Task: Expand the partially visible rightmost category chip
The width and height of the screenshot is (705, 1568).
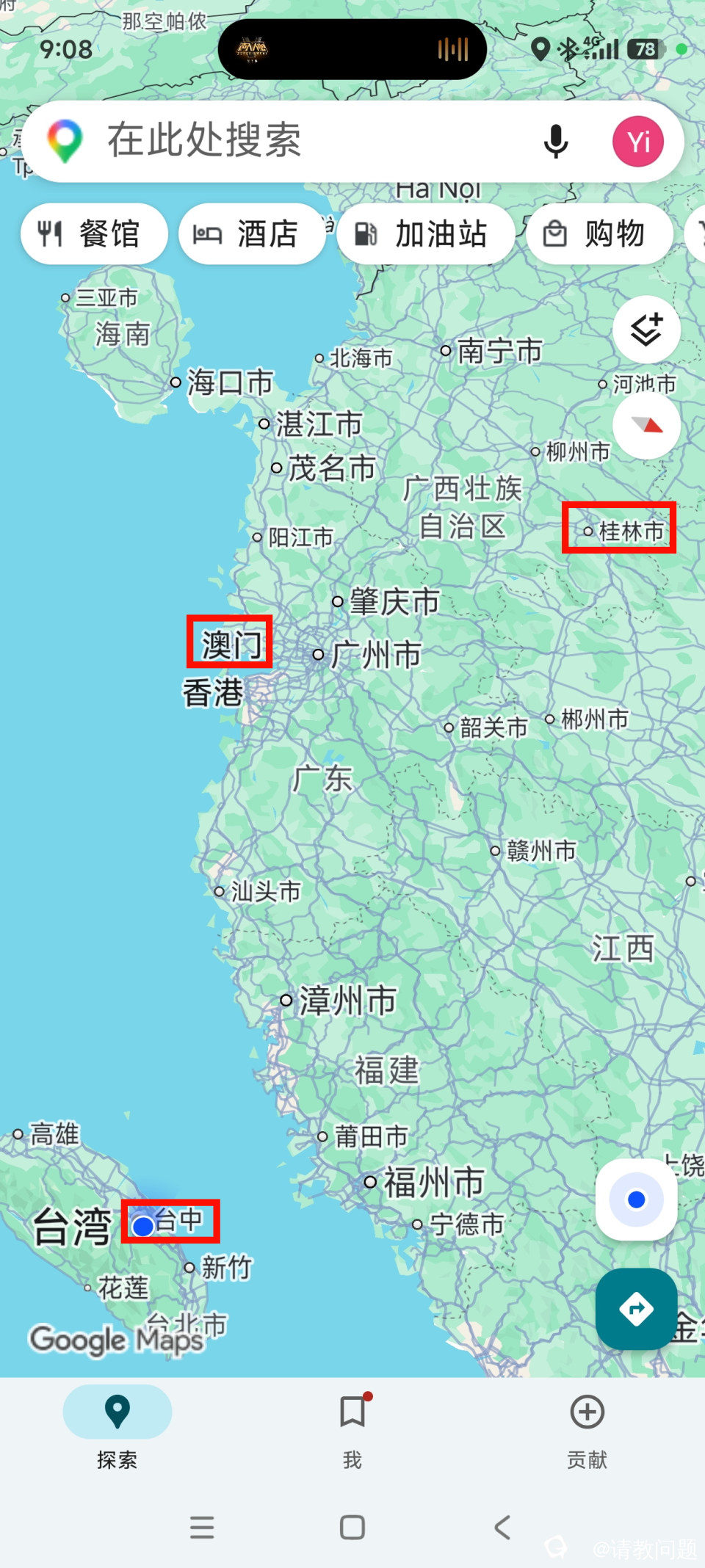Action: 697,233
